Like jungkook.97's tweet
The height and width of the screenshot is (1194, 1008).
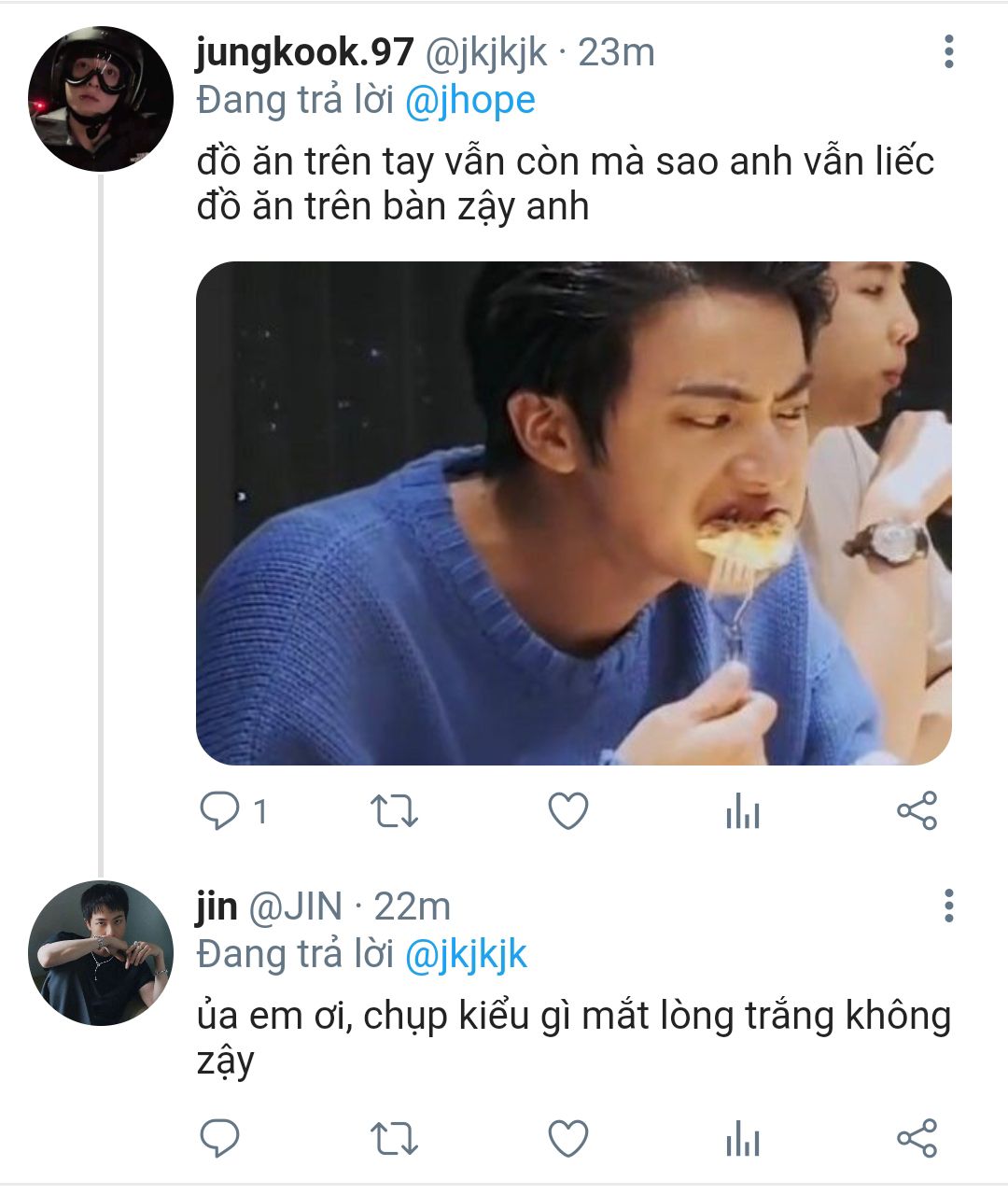pos(567,811)
